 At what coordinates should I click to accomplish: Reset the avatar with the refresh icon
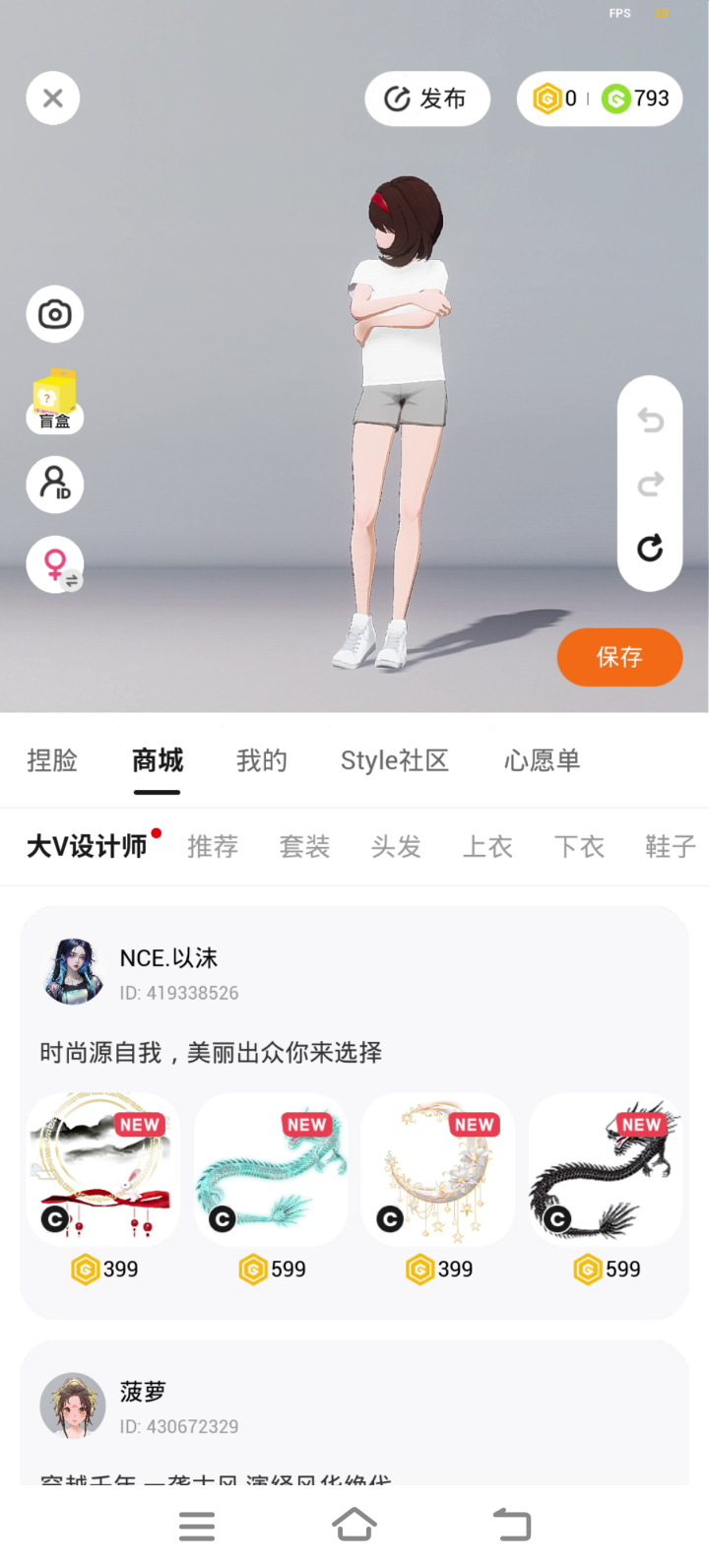(x=650, y=549)
